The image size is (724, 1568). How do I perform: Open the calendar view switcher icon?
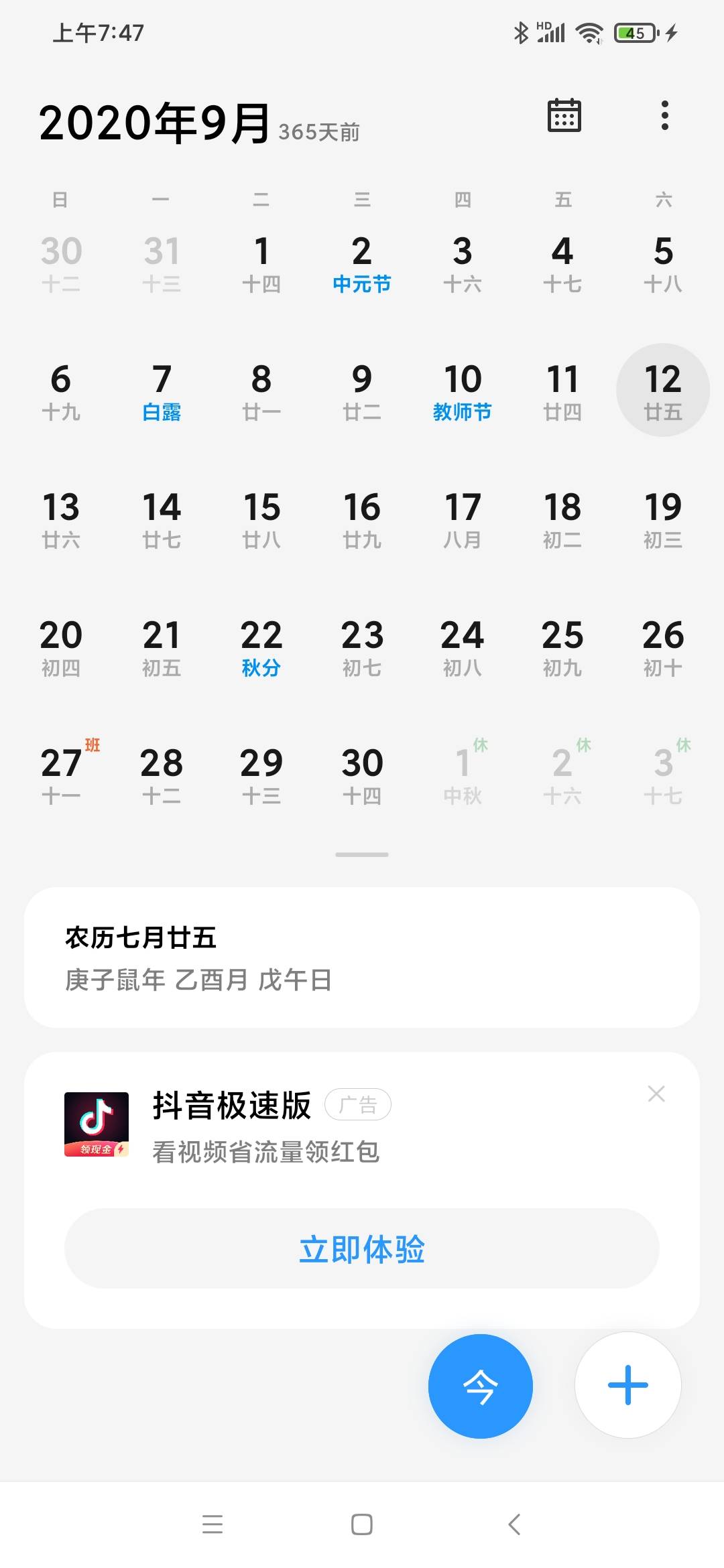point(564,116)
